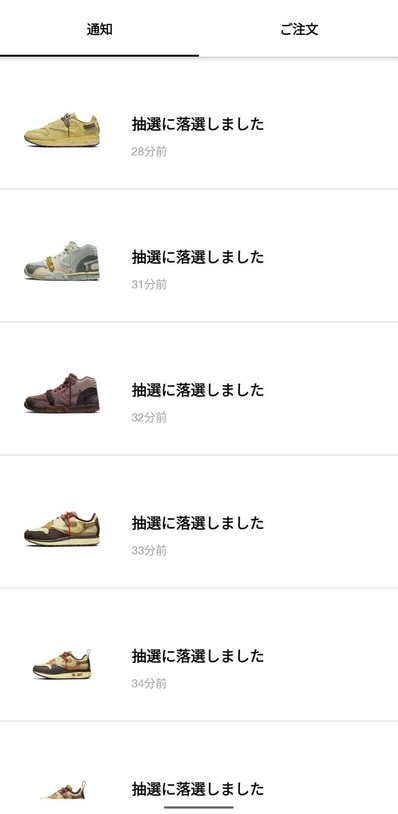The image size is (398, 814).
Task: Switch to the ご注文 tab
Action: tap(299, 29)
